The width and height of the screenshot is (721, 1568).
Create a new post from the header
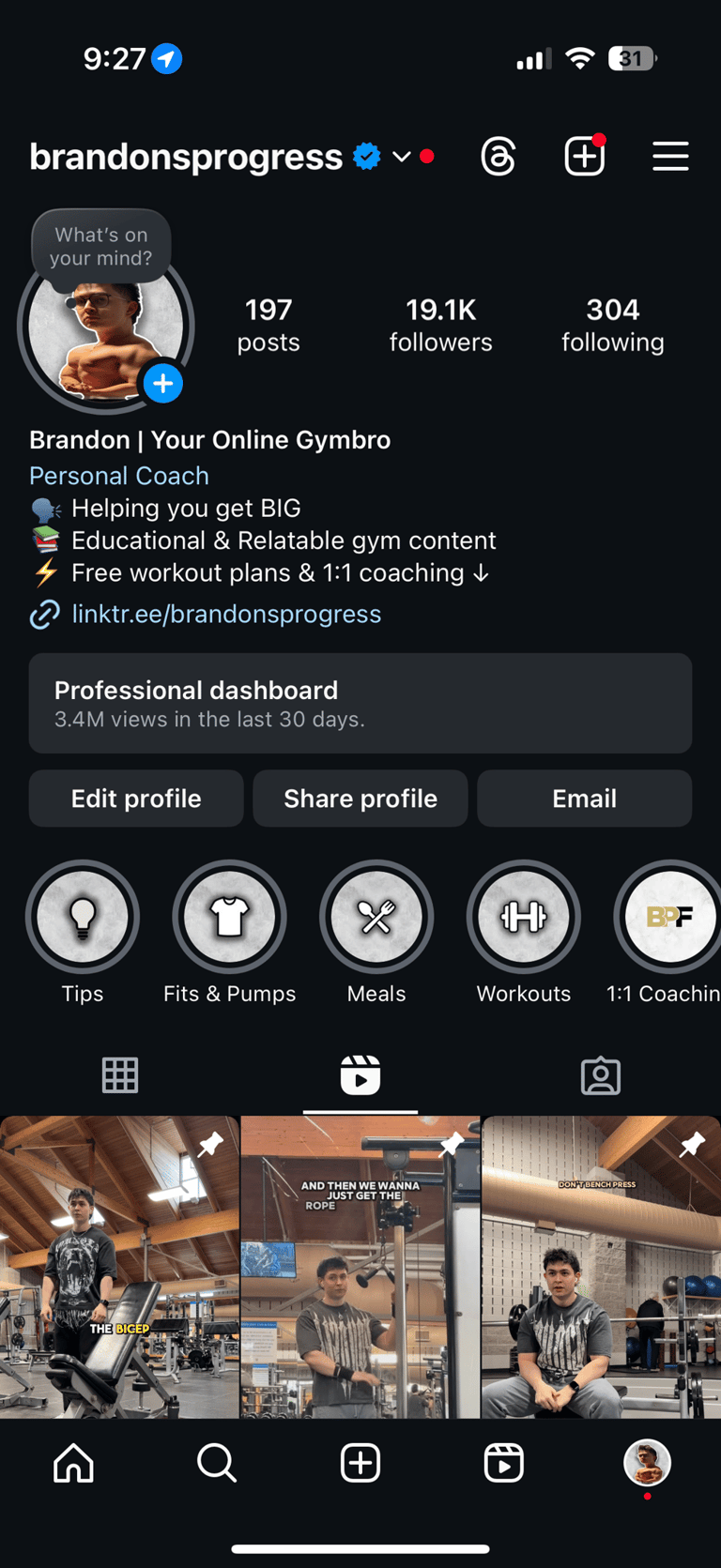point(584,156)
